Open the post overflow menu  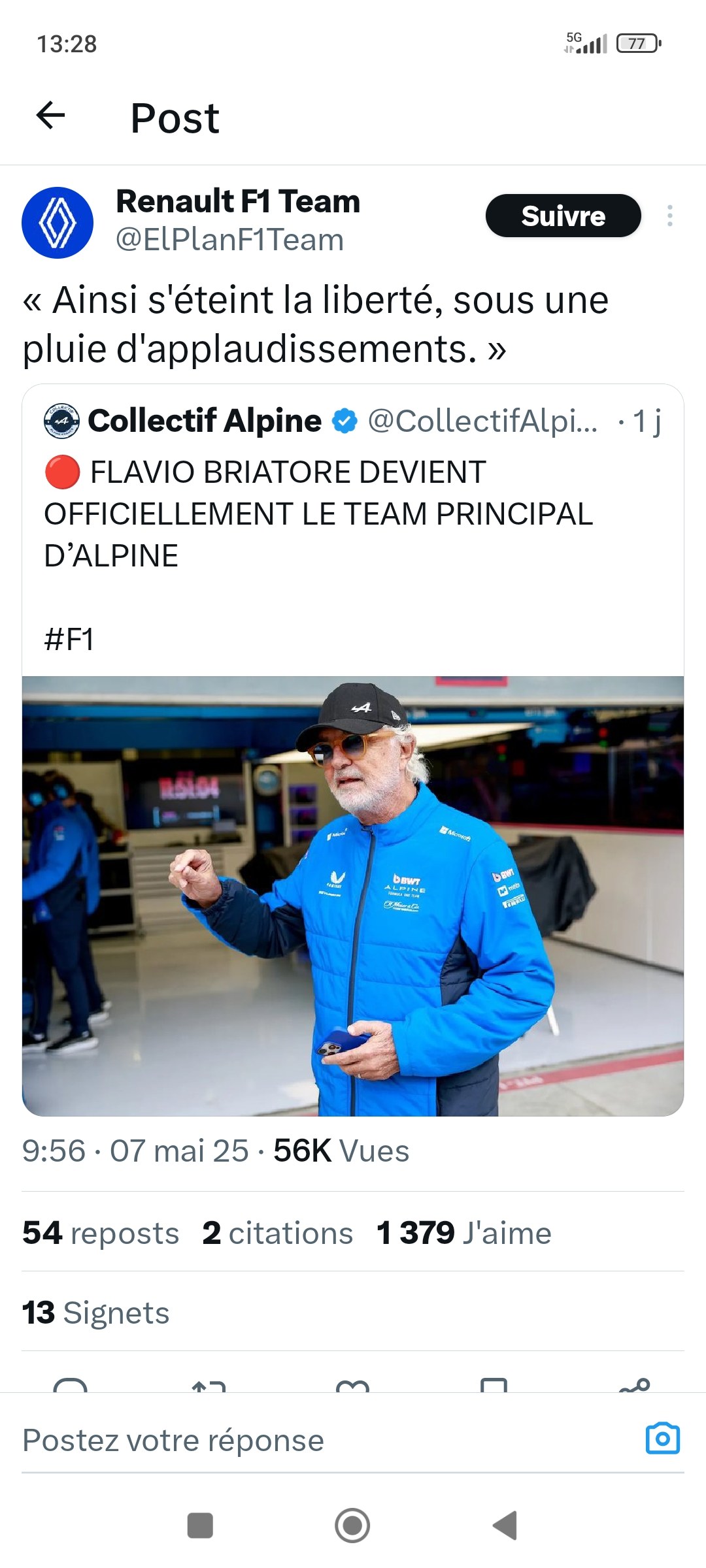[669, 216]
